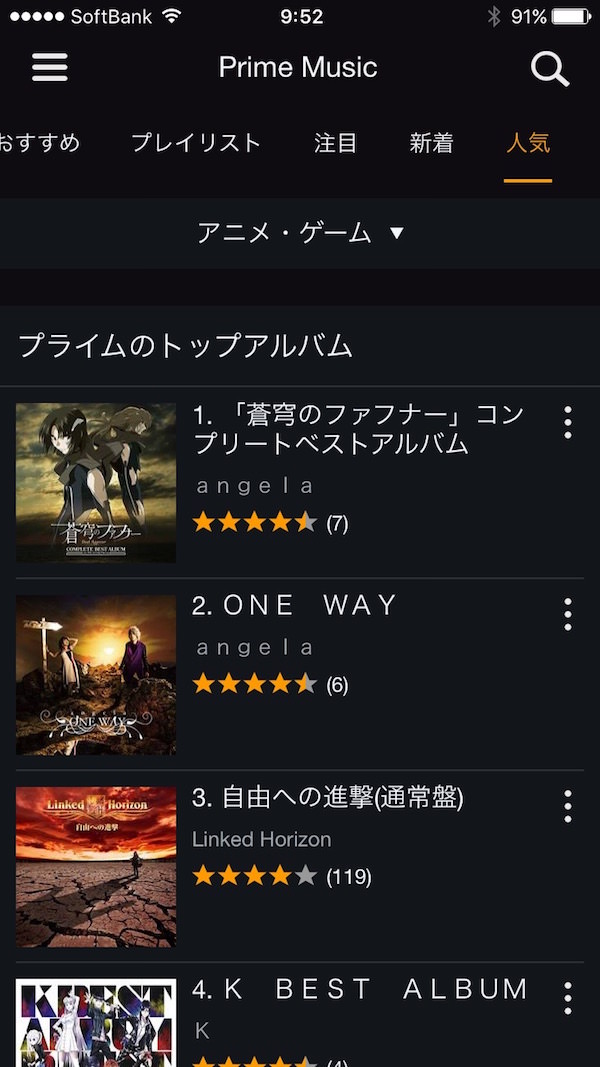The image size is (600, 1067).
Task: Go to the 新着 tab
Action: coord(431,143)
